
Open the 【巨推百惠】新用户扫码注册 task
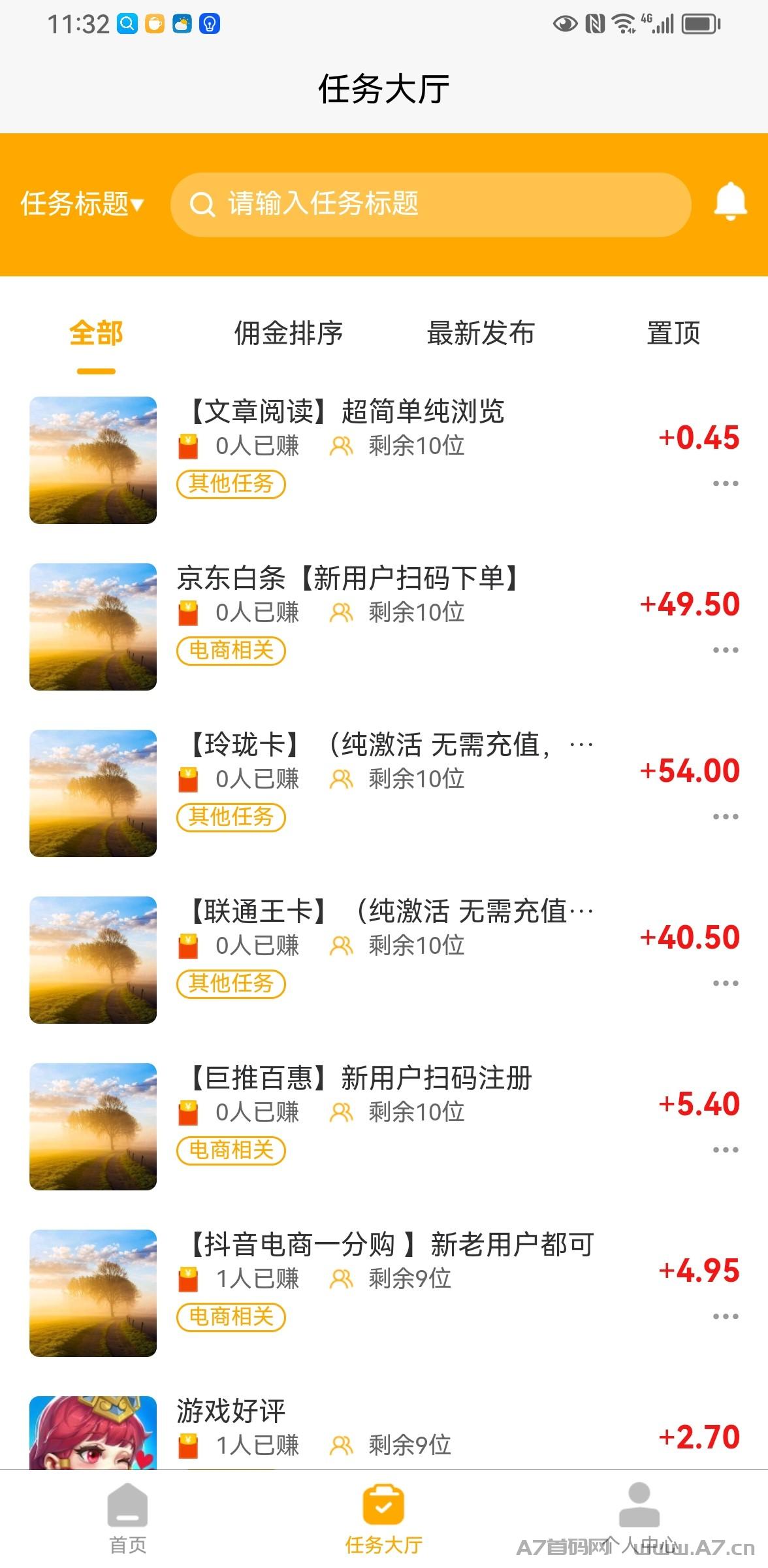coord(384,1126)
